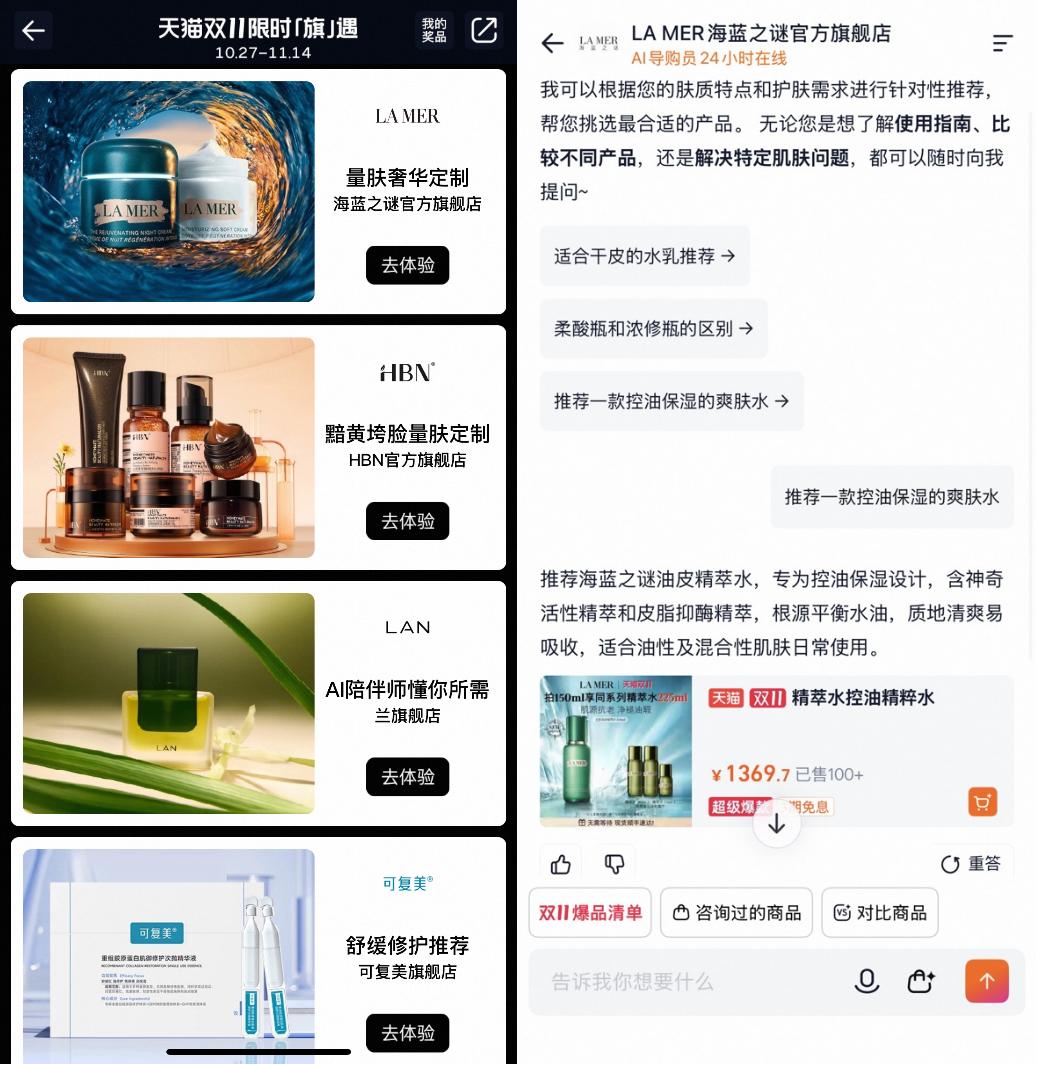Open the 双11爆品清单 list

(590, 912)
